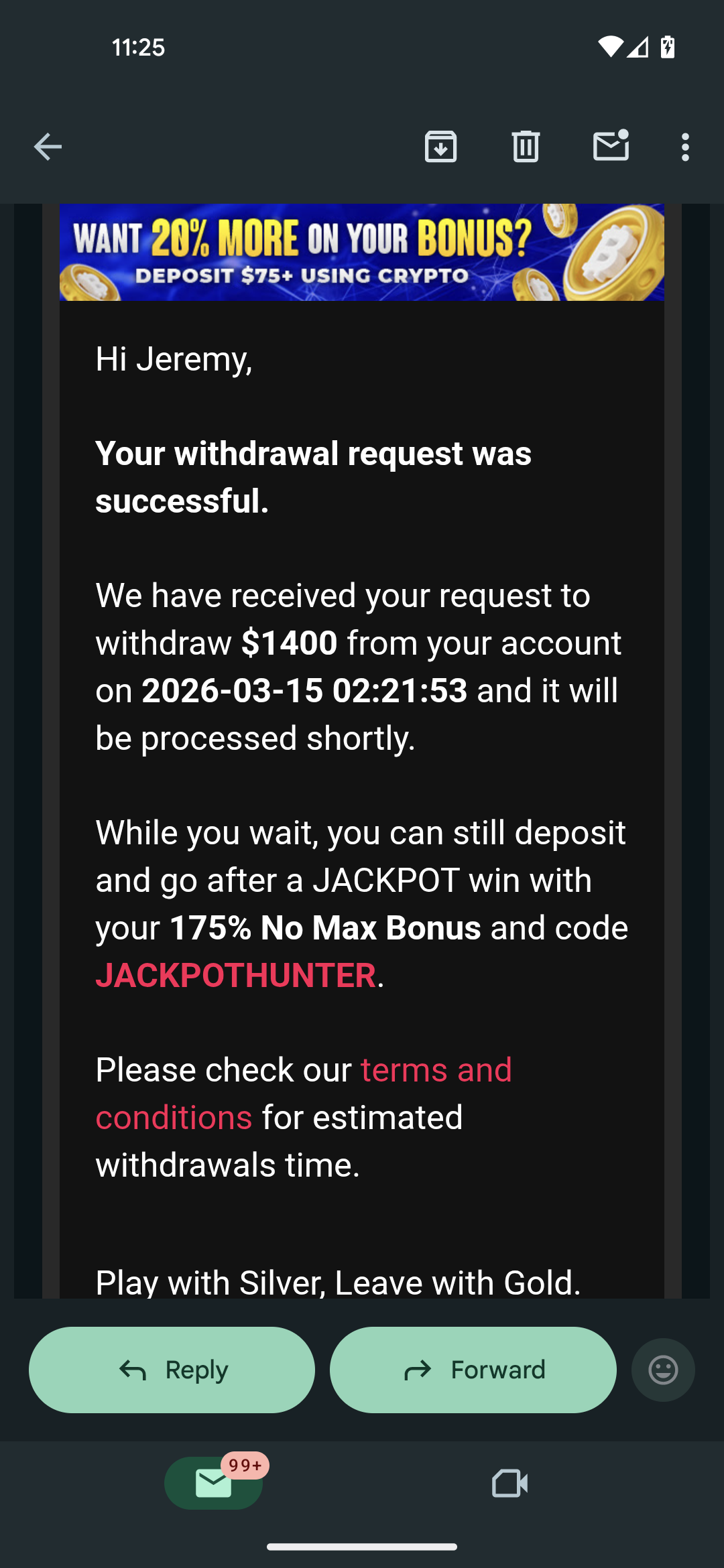
Task: Open the crypto bonus banner
Action: coord(362,252)
